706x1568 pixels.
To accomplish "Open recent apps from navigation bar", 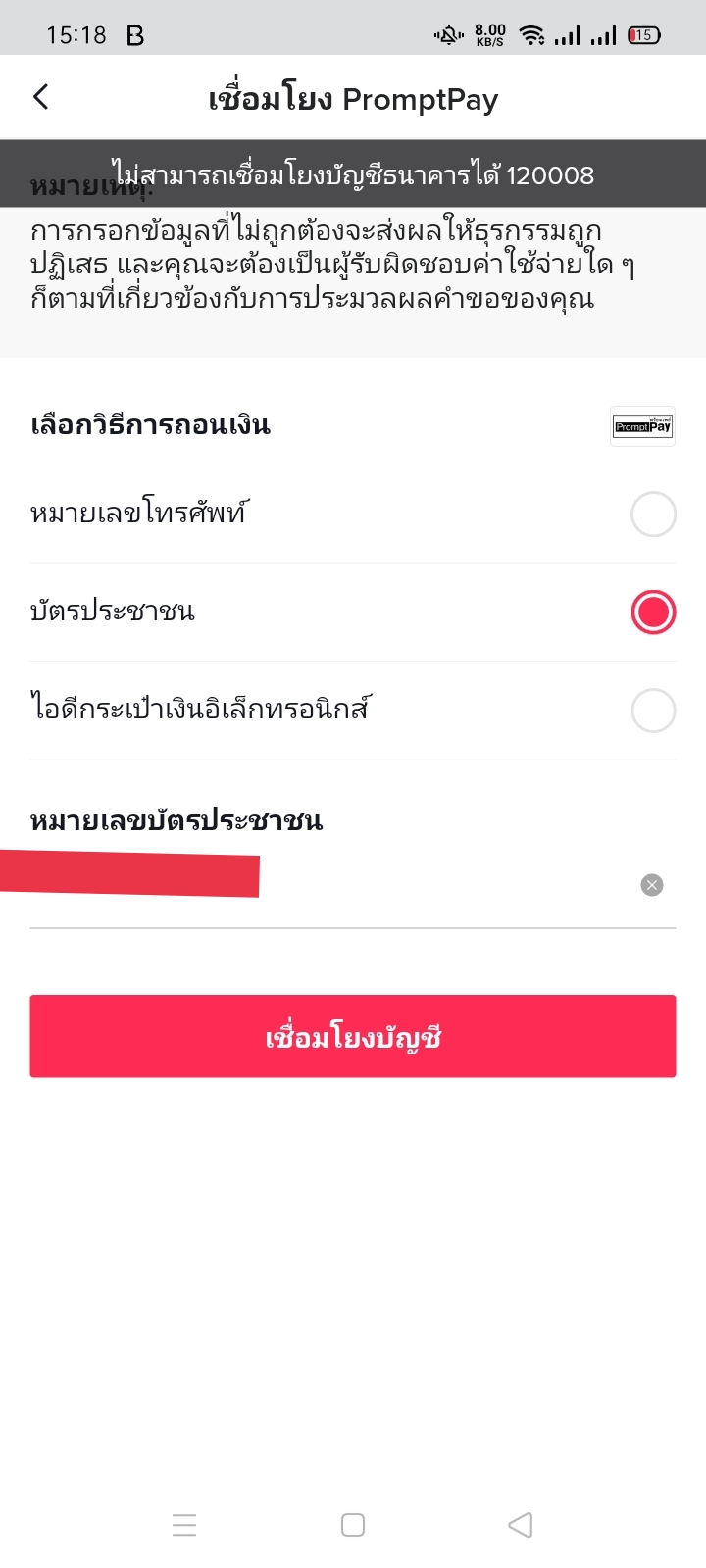I will [x=184, y=1525].
